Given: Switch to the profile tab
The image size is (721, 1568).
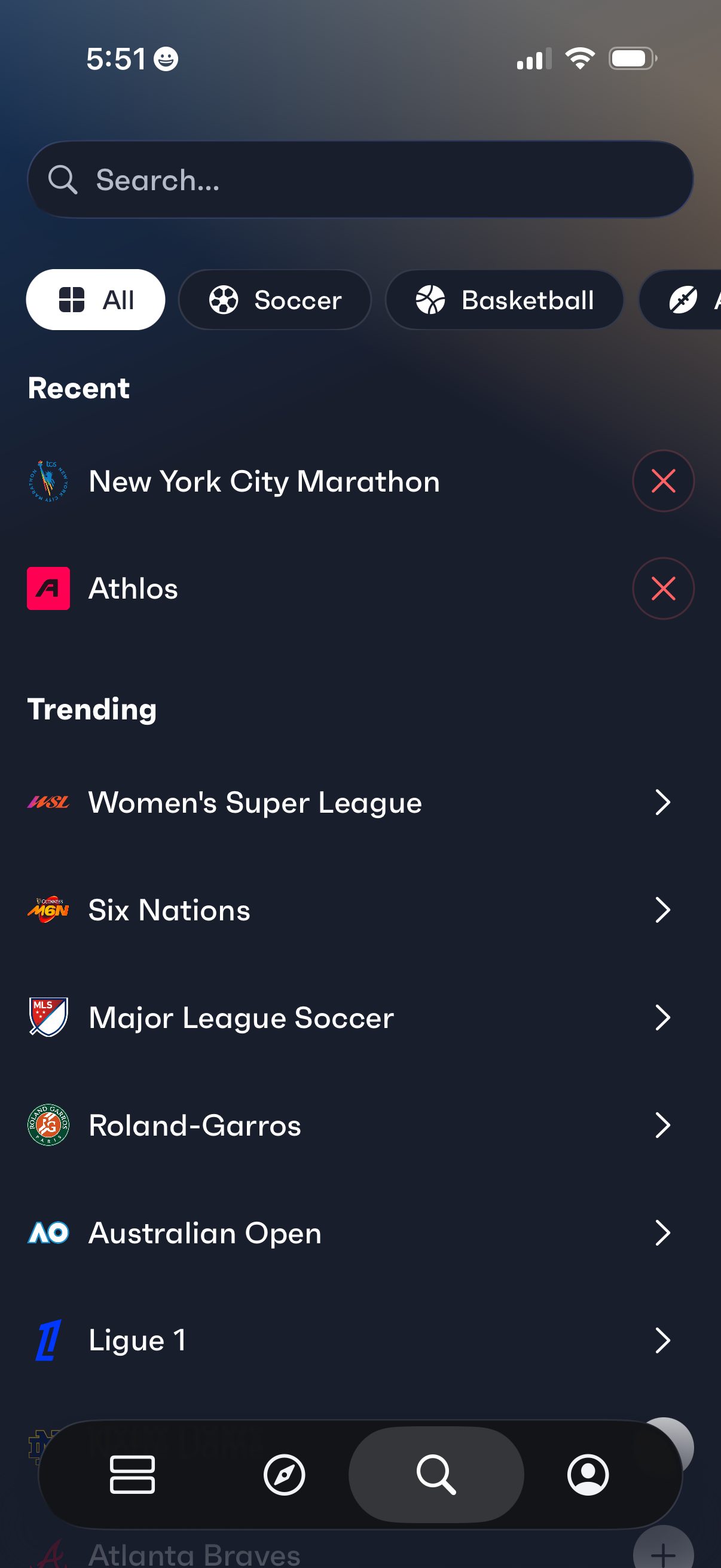Looking at the screenshot, I should click(588, 1475).
